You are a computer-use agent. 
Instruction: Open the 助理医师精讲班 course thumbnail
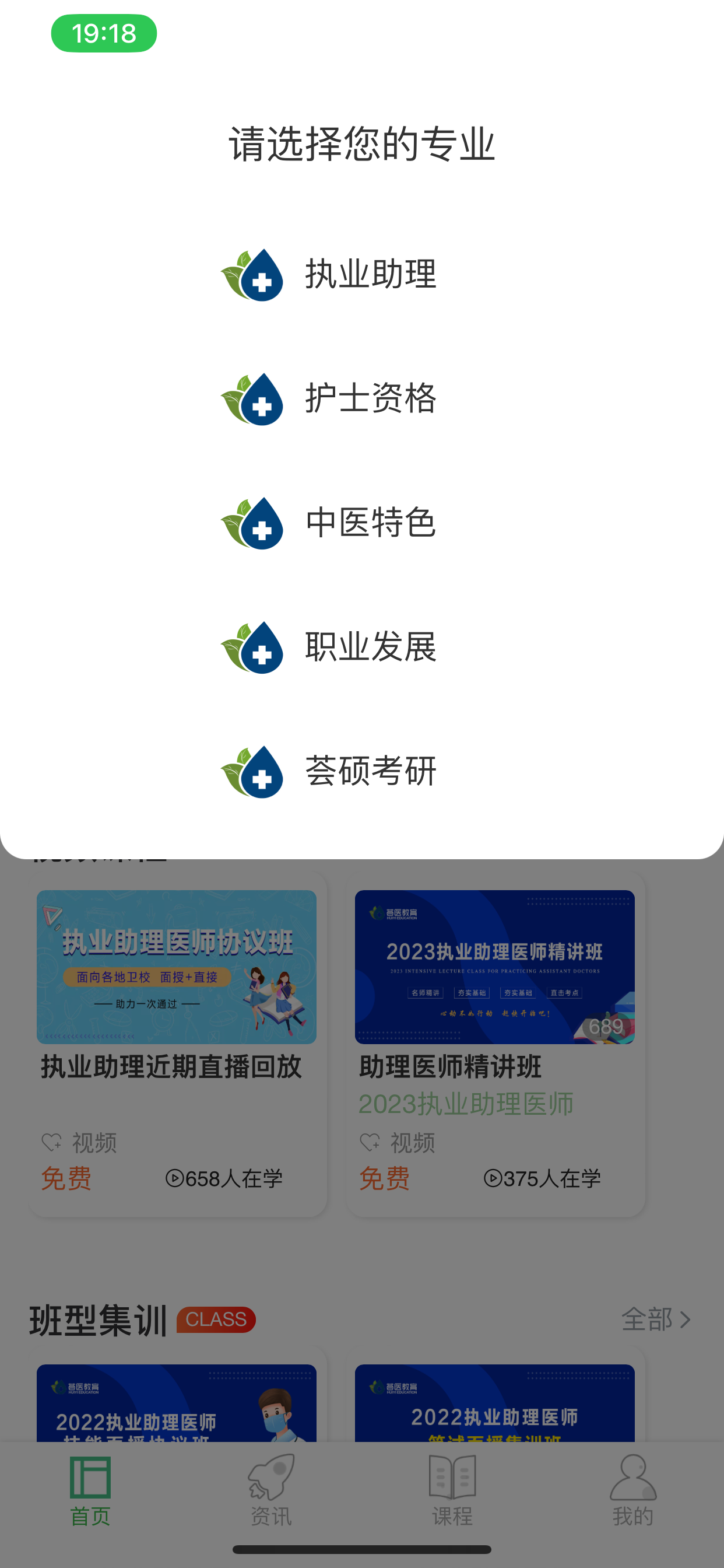click(494, 967)
